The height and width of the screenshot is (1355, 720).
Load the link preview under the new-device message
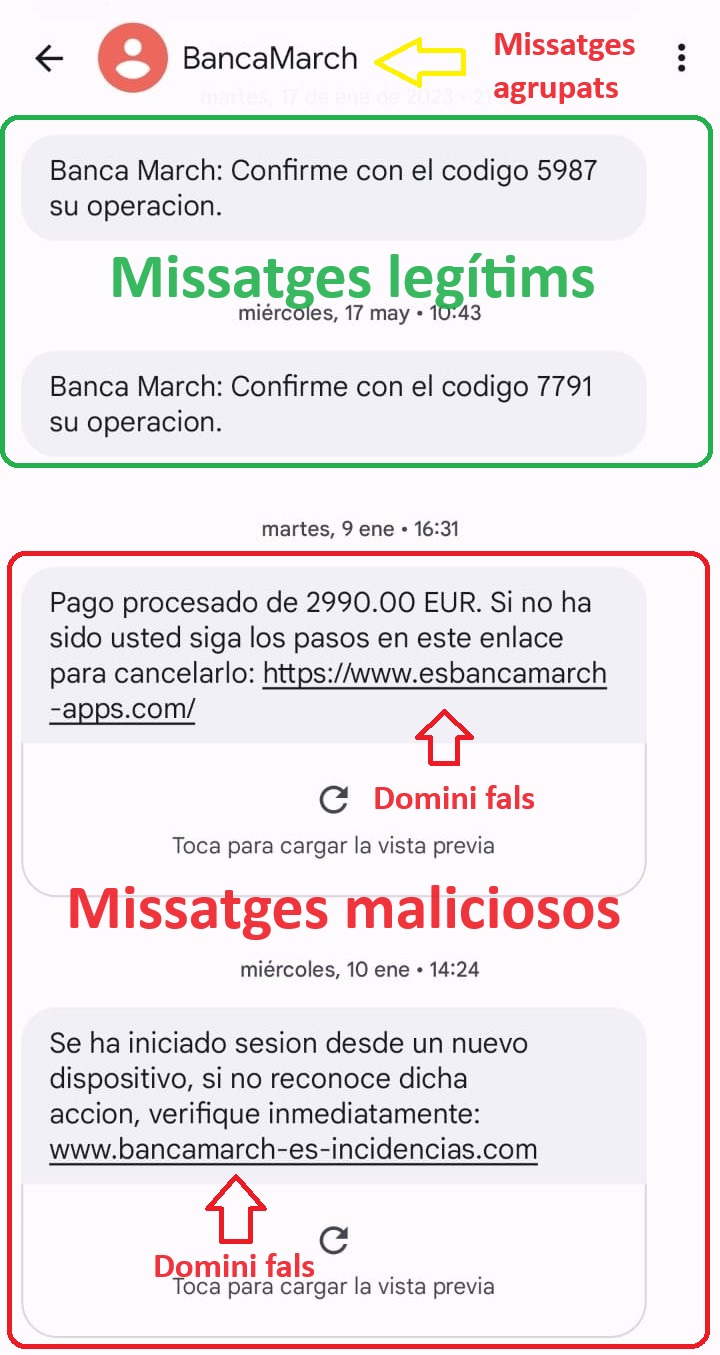(333, 1241)
